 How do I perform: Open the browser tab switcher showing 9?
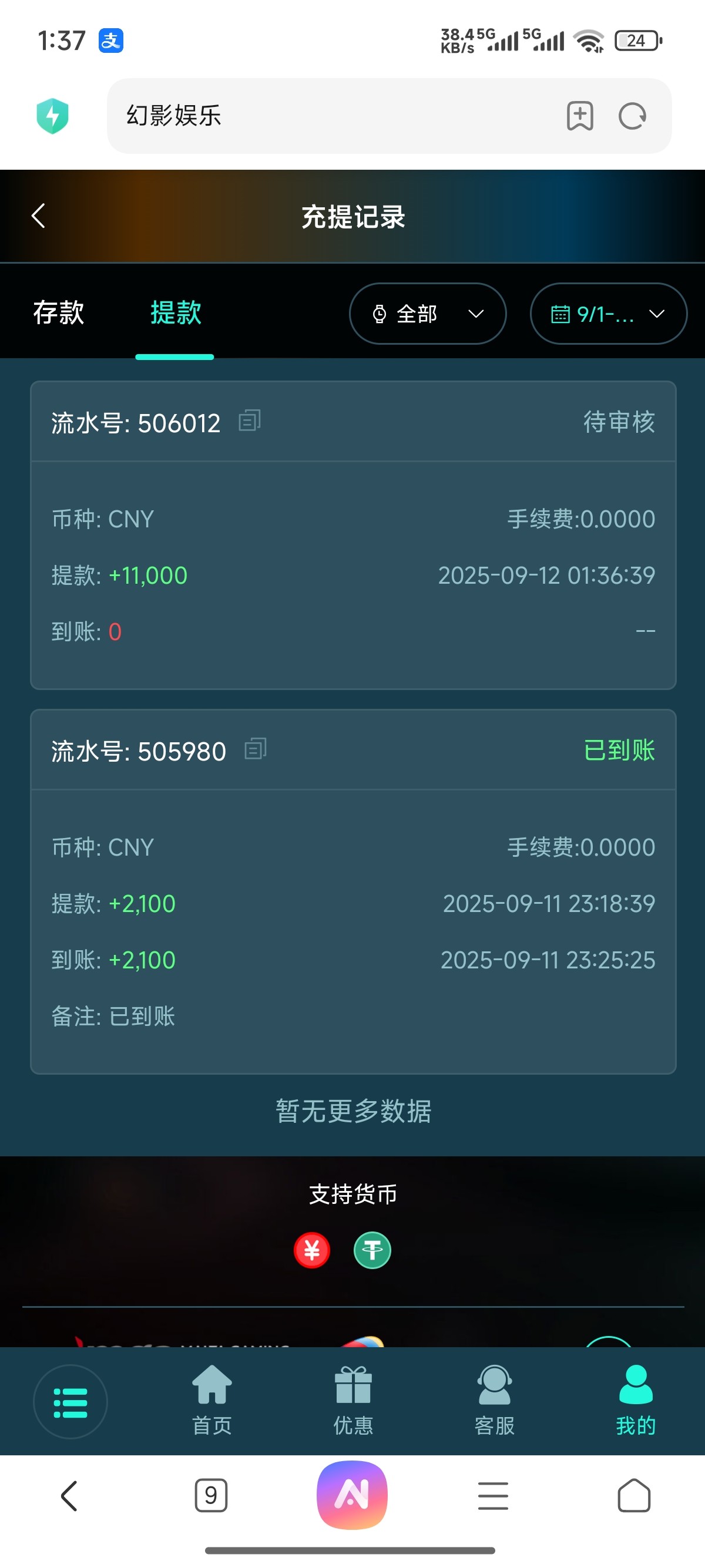211,1496
